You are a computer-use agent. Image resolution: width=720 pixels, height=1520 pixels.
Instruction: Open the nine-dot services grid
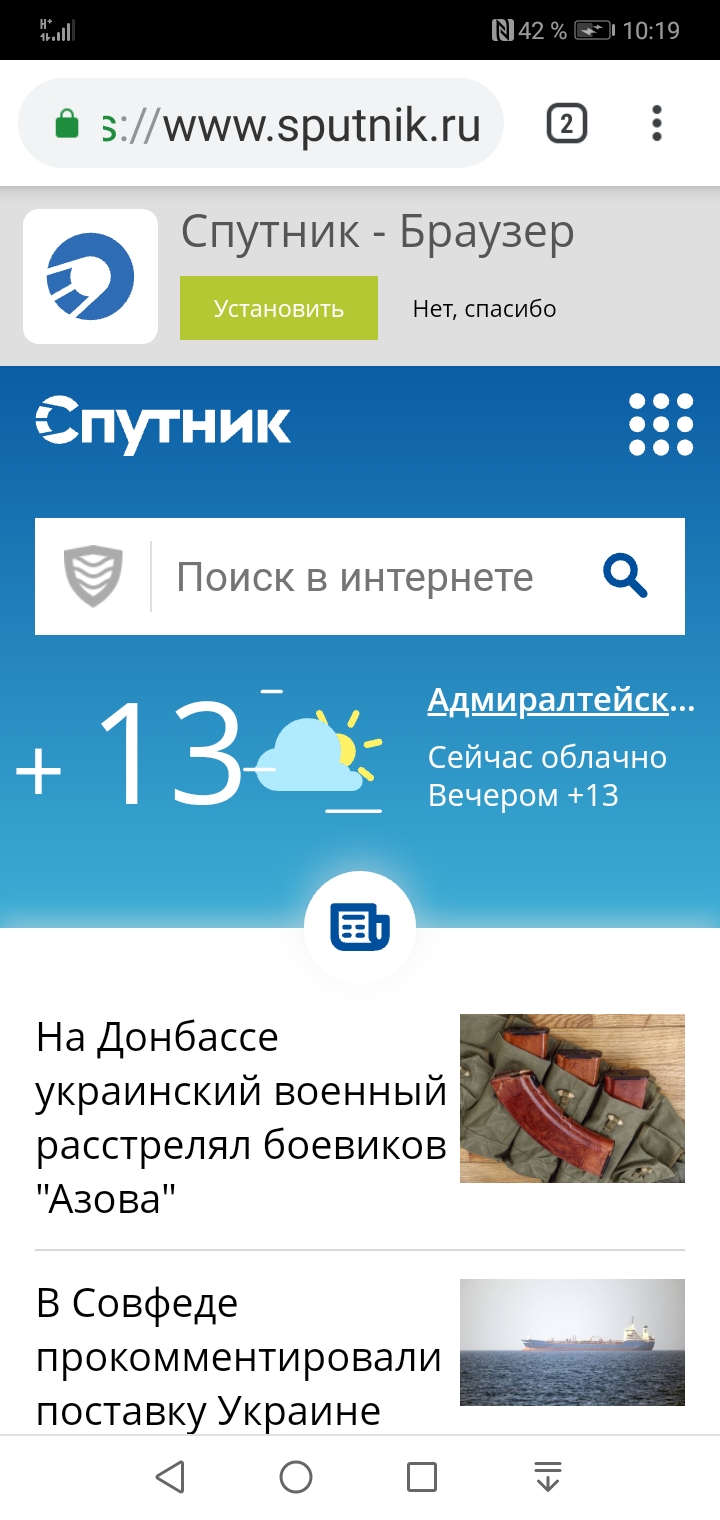(660, 424)
